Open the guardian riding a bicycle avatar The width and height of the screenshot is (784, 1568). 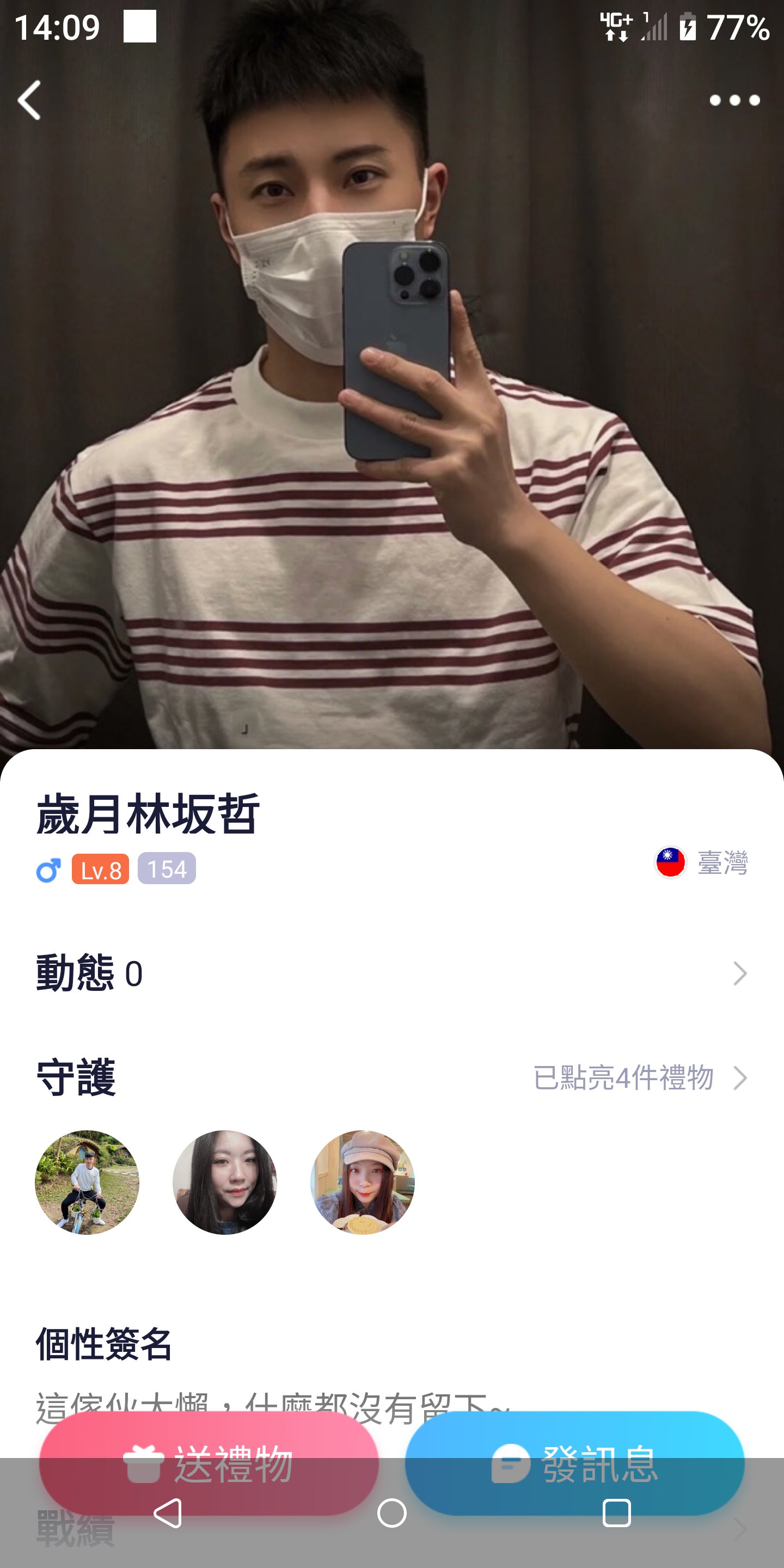pyautogui.click(x=87, y=1182)
